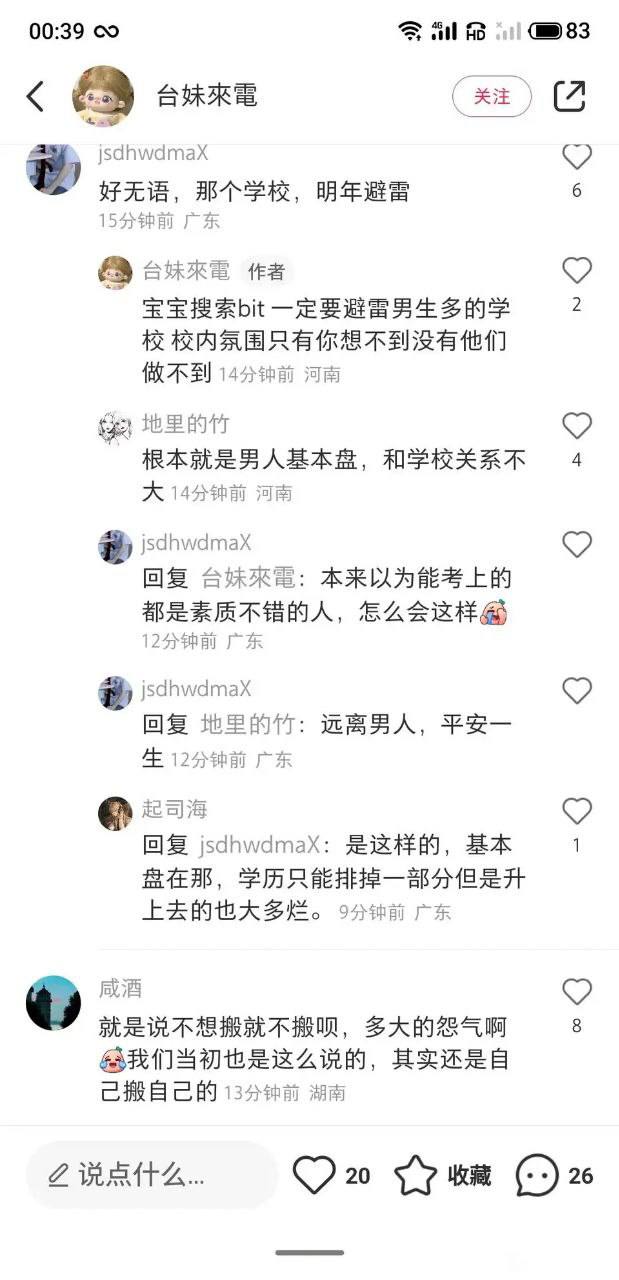The width and height of the screenshot is (619, 1280).
Task: Go back using the top-left arrow
Action: point(35,96)
